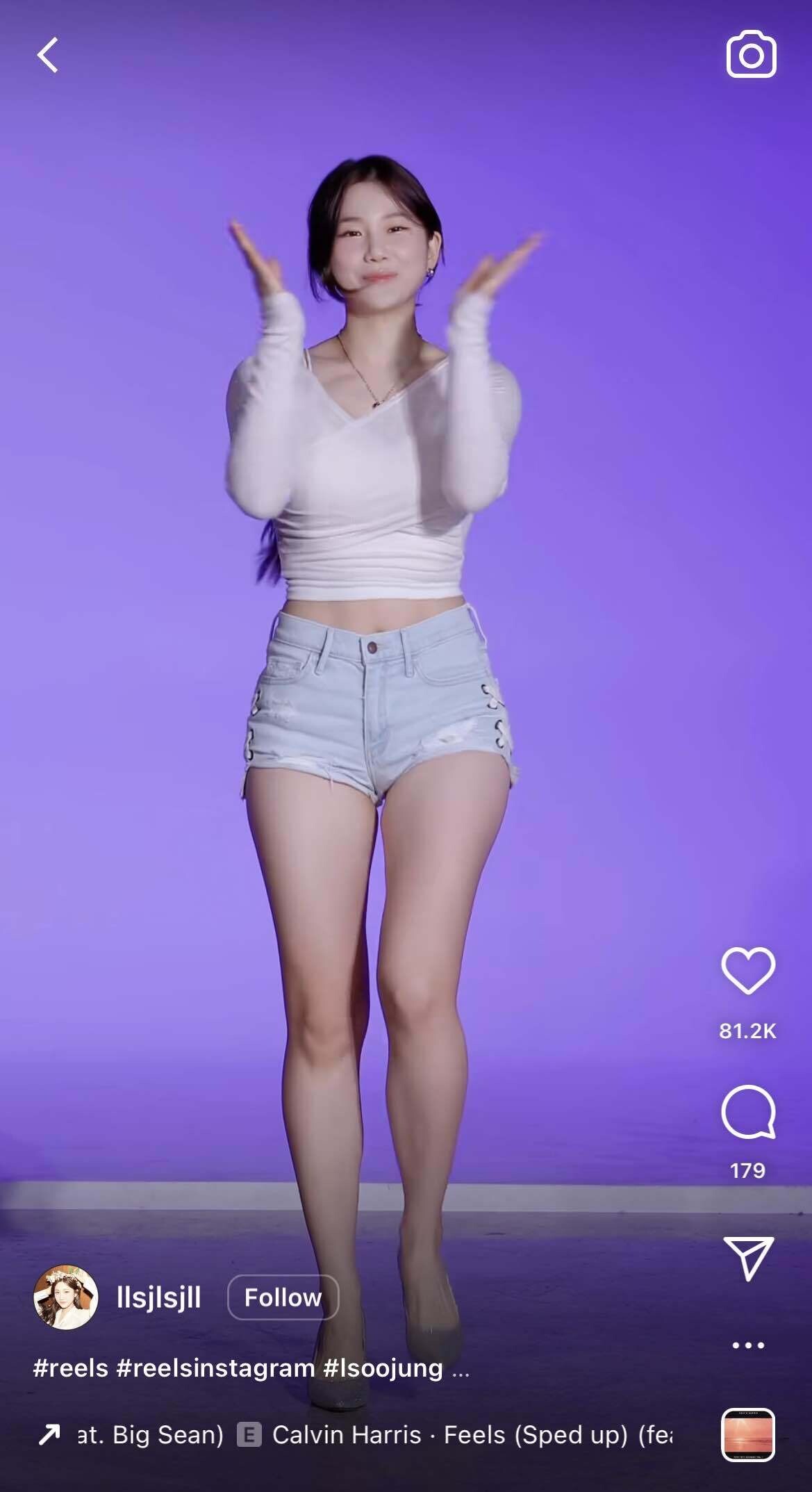Open the three-dot more options menu
The width and height of the screenshot is (812, 1492).
[748, 1345]
